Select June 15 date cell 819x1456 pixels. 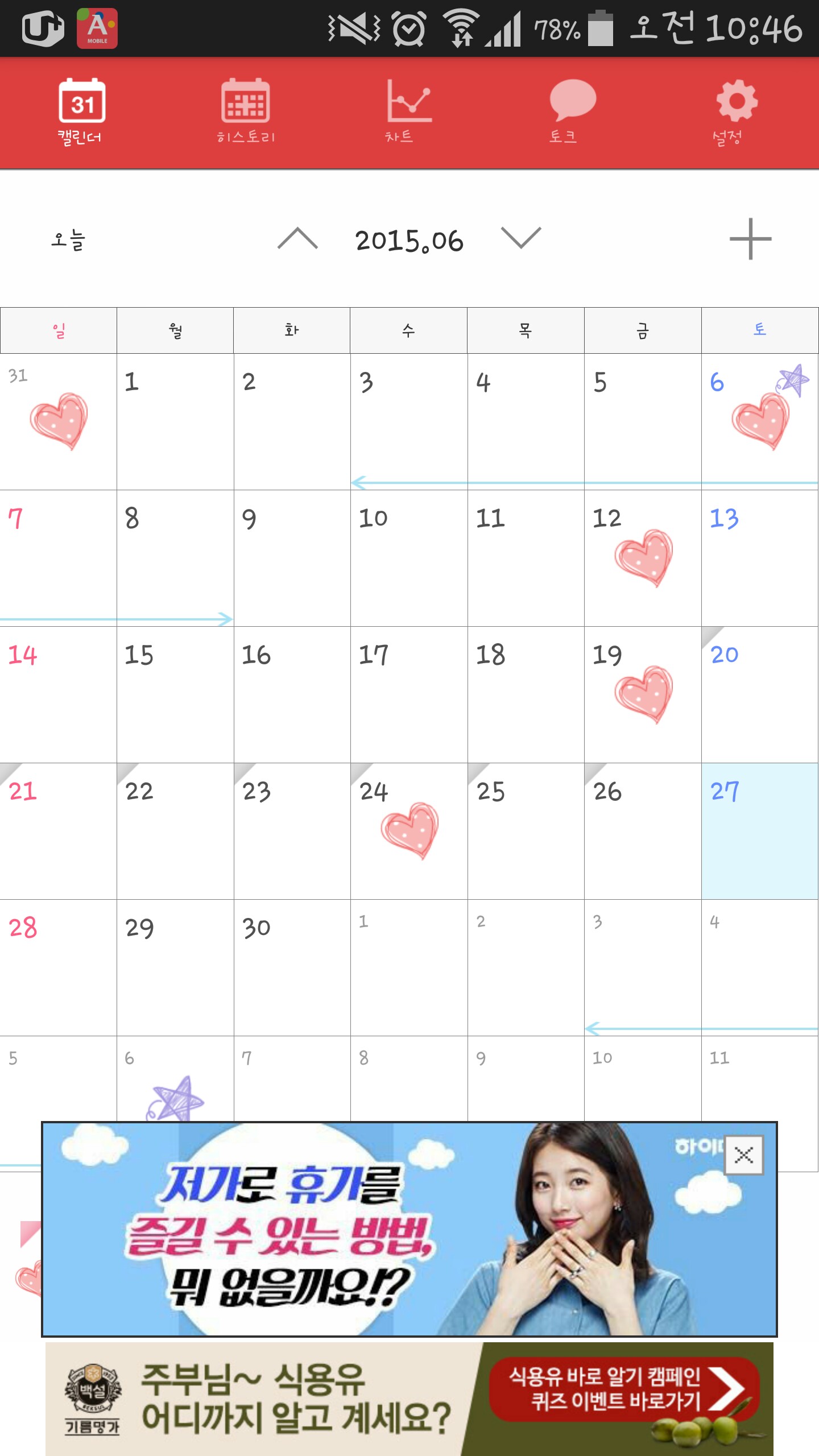click(x=175, y=694)
